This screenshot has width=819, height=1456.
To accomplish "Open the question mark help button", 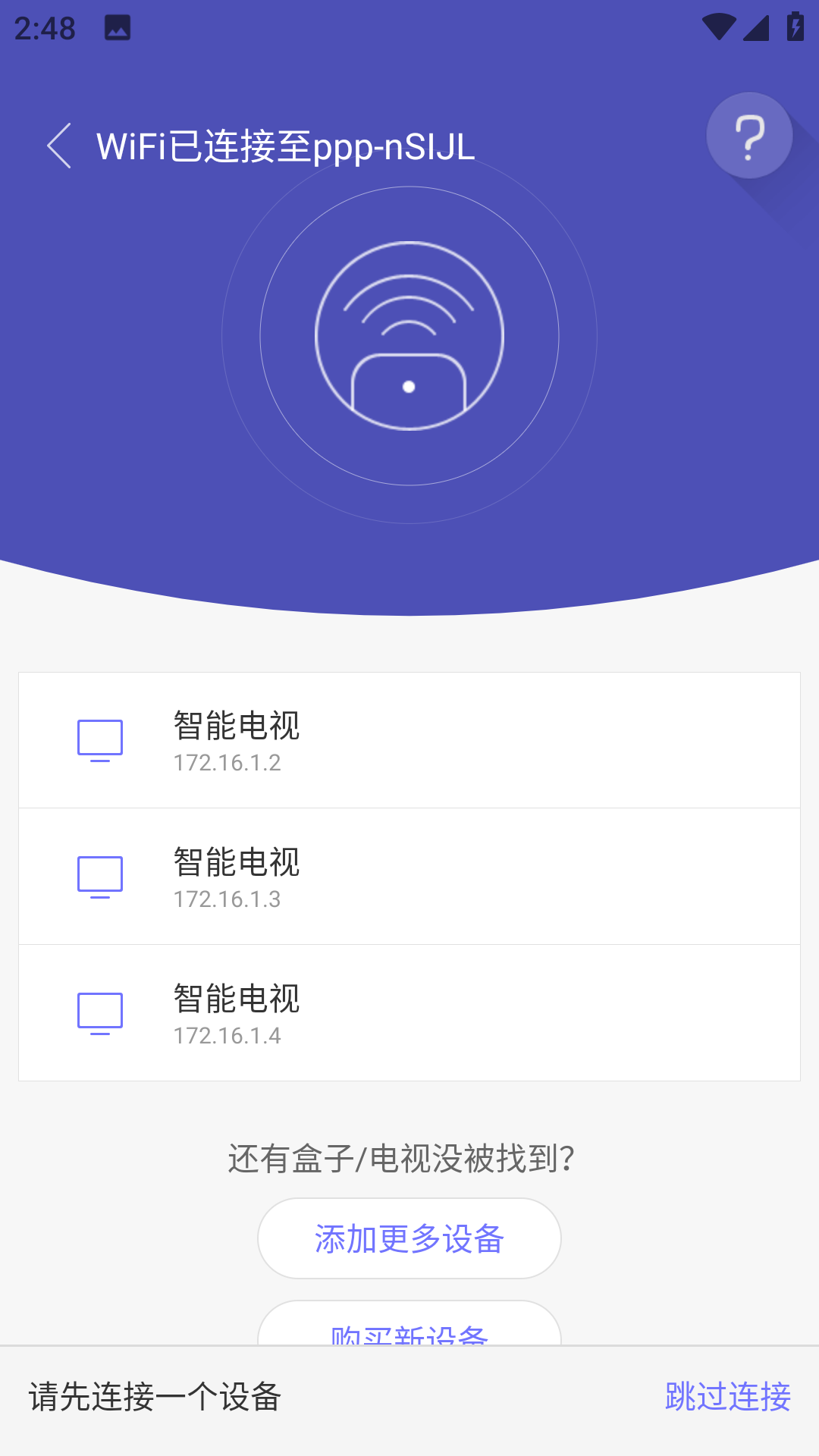I will pos(749,136).
